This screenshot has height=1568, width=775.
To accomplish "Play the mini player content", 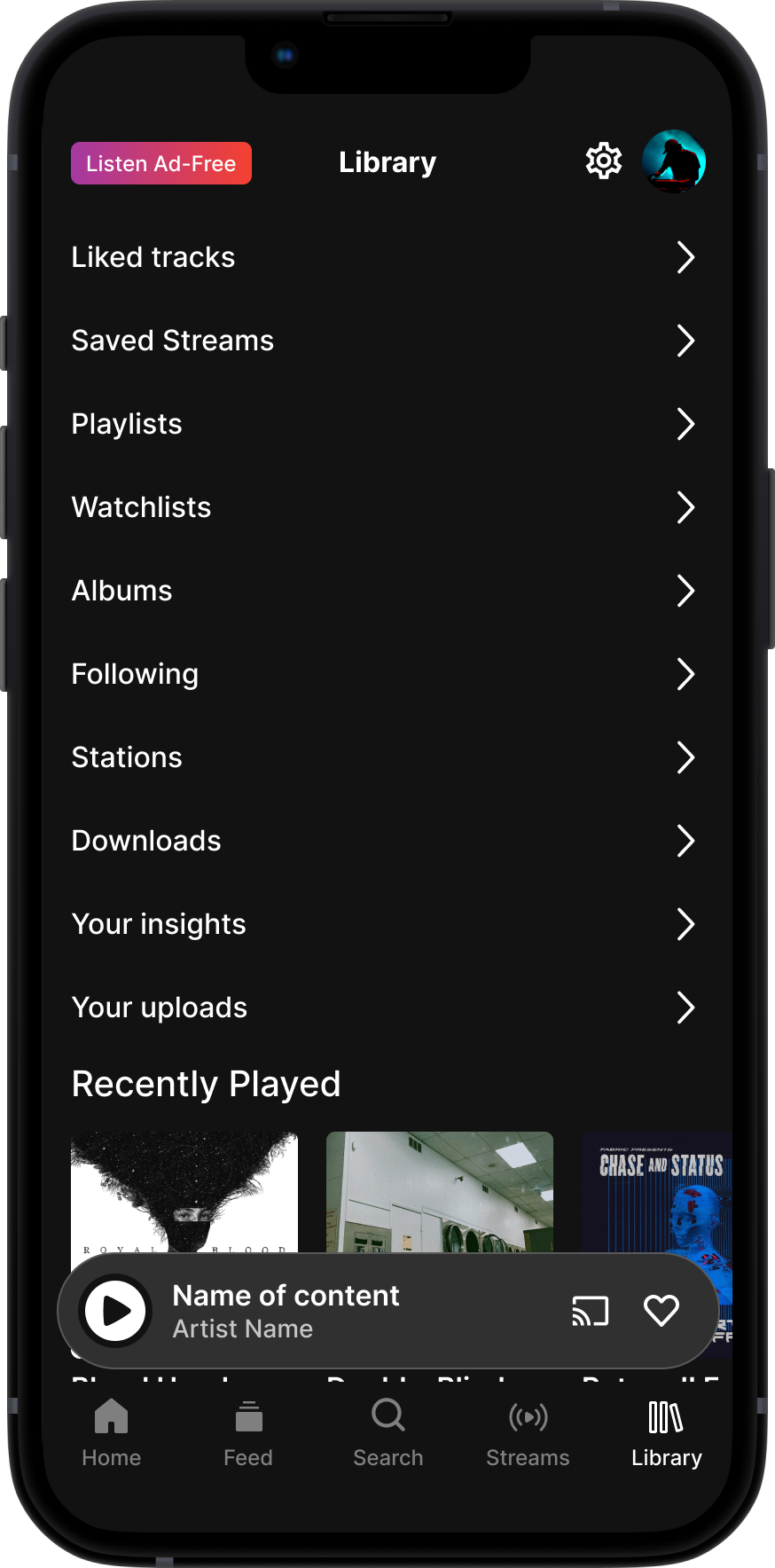I will [115, 1311].
